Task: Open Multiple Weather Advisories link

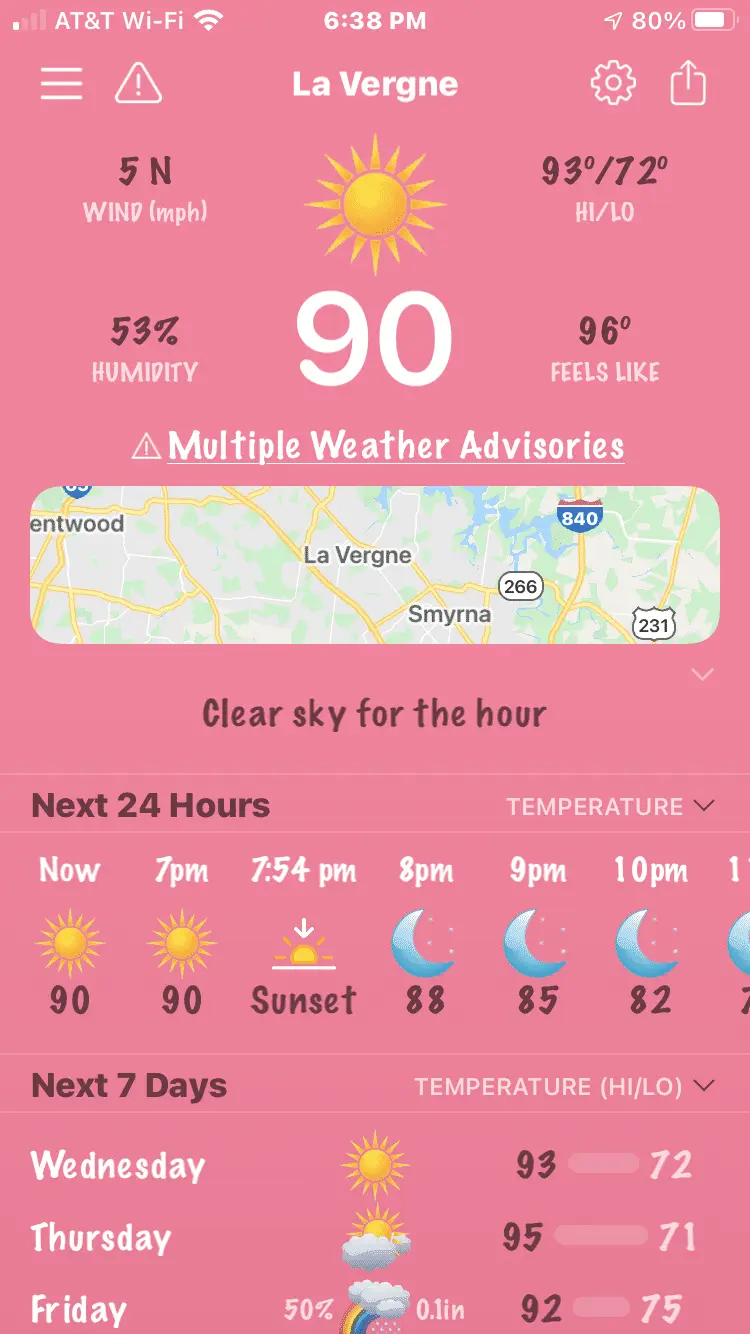Action: [x=395, y=446]
